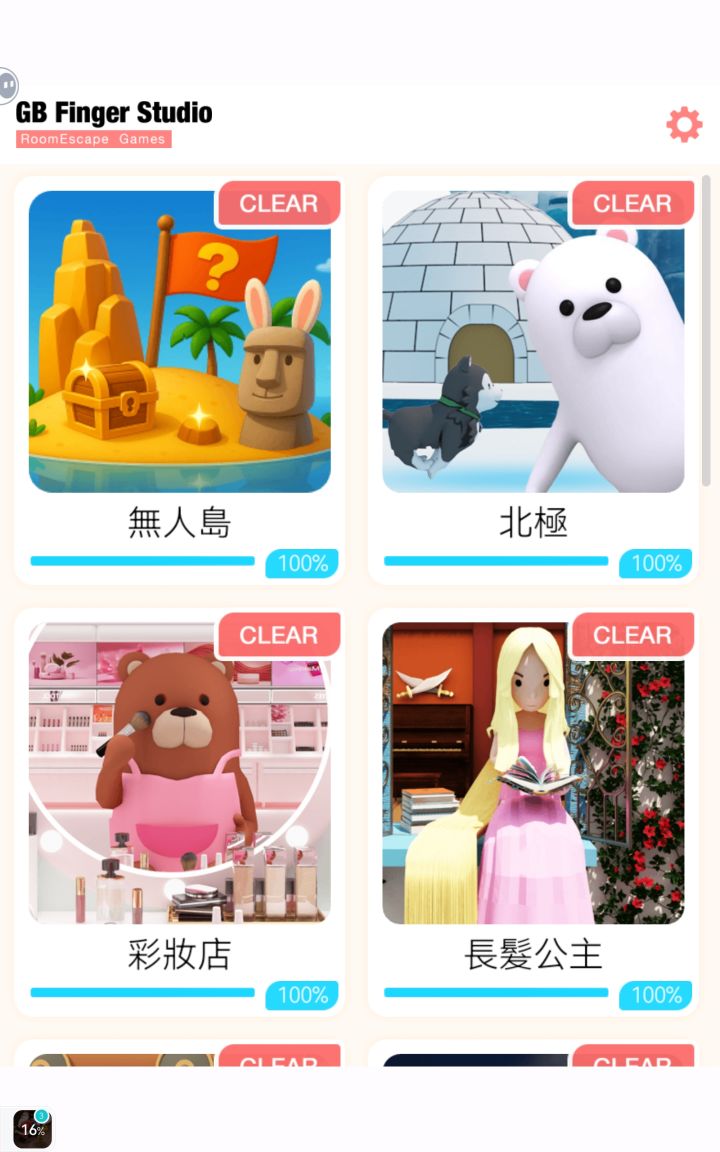Open the settings gear
The height and width of the screenshot is (1152, 720).
(684, 124)
